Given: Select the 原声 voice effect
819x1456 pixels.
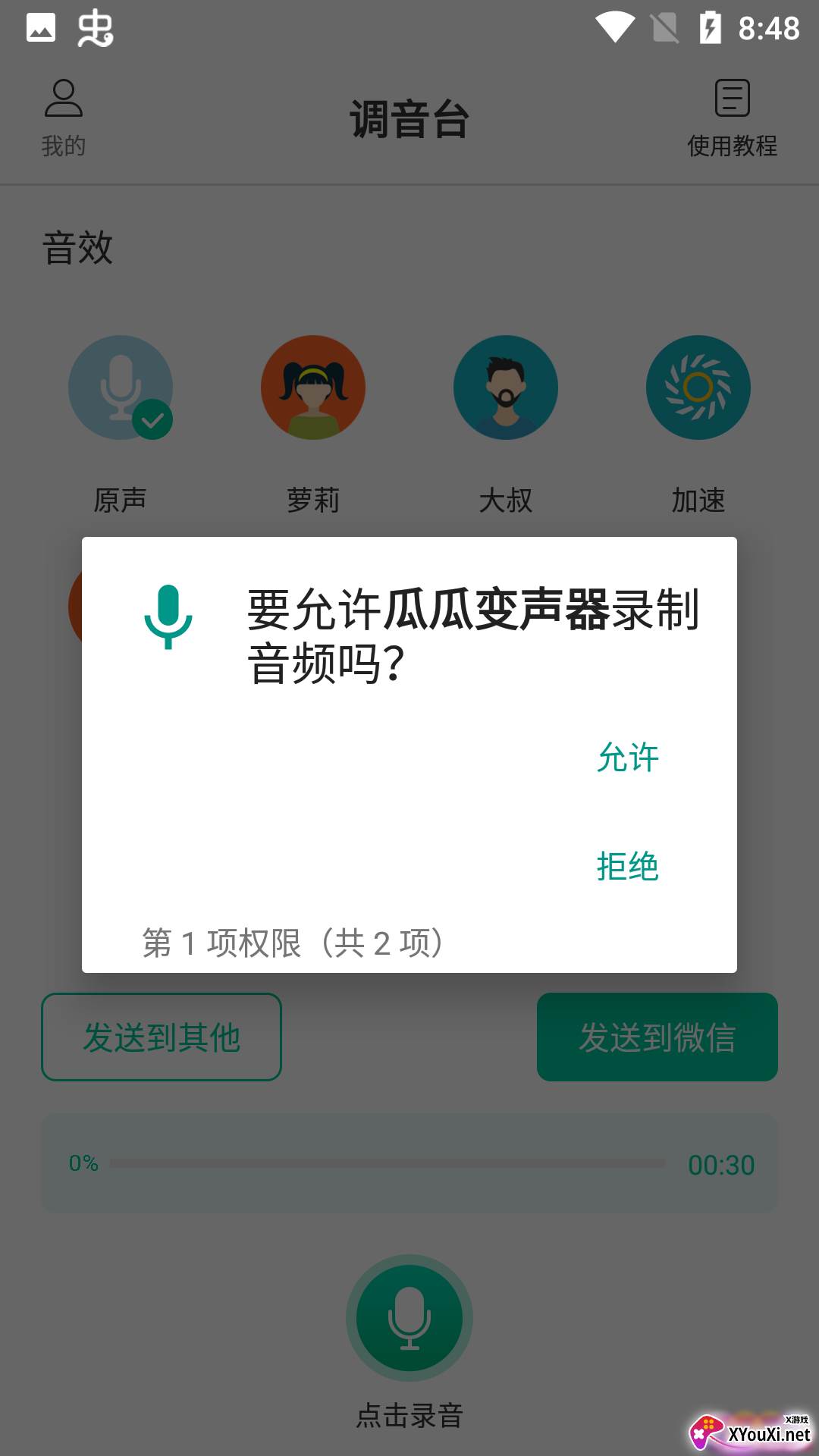Looking at the screenshot, I should coord(121,388).
